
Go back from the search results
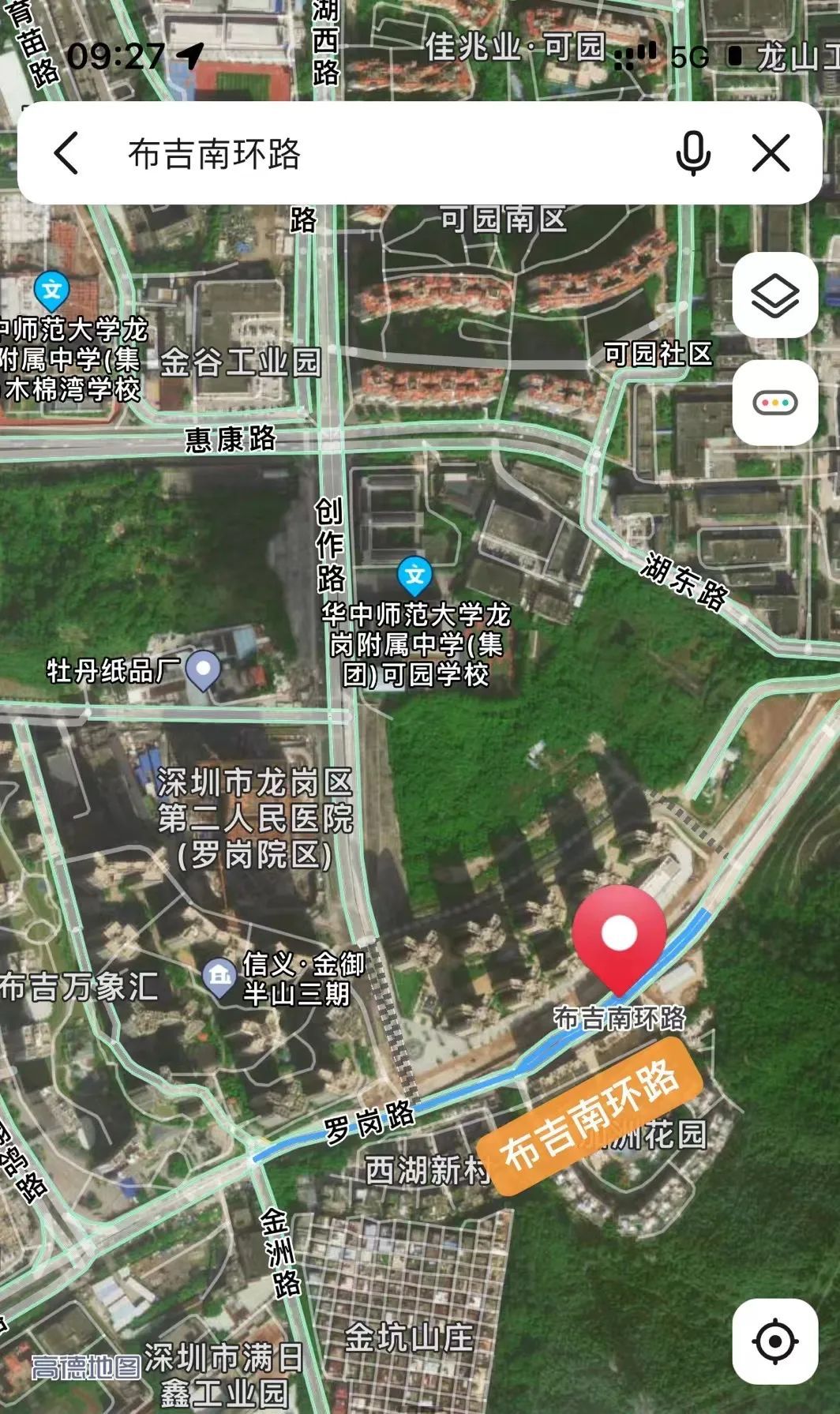pyautogui.click(x=67, y=152)
